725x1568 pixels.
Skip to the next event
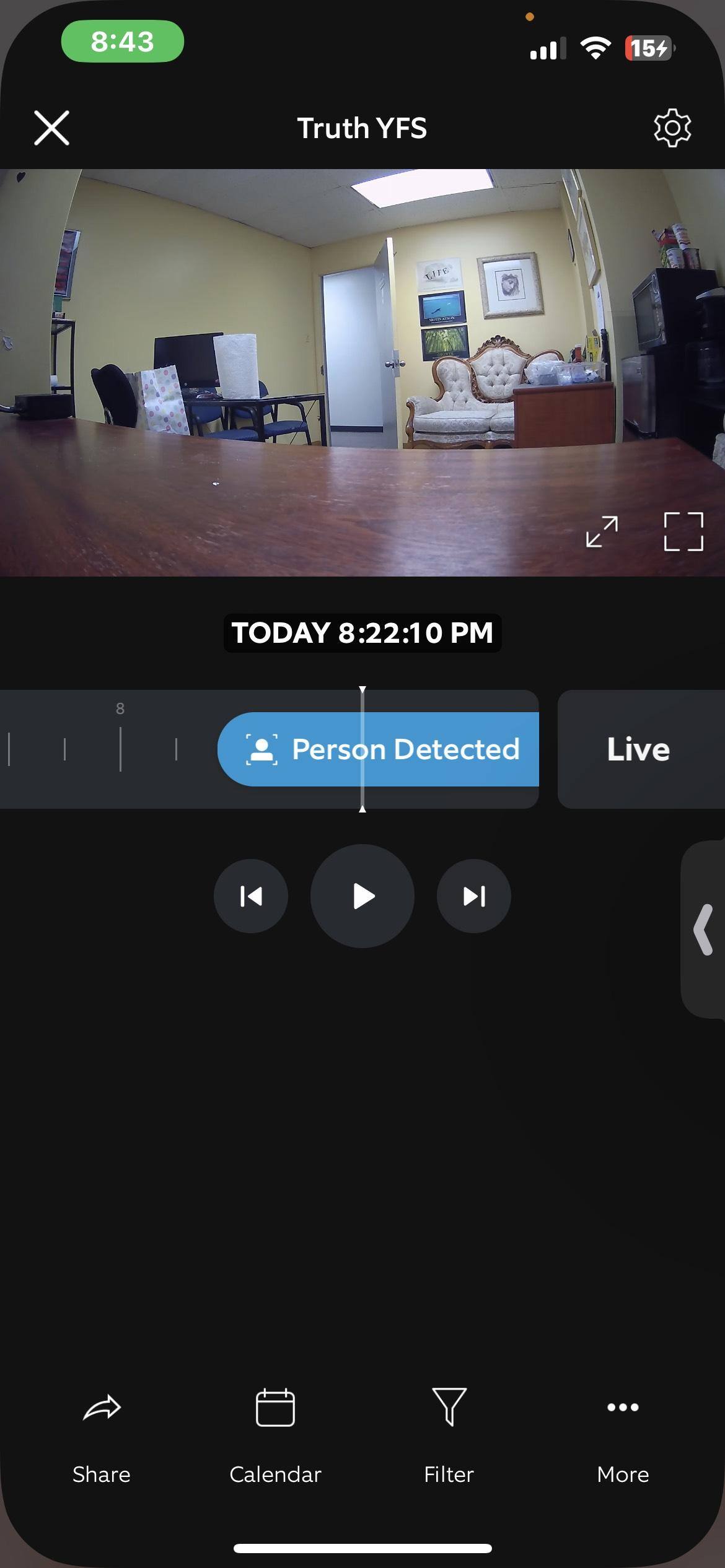(x=474, y=896)
